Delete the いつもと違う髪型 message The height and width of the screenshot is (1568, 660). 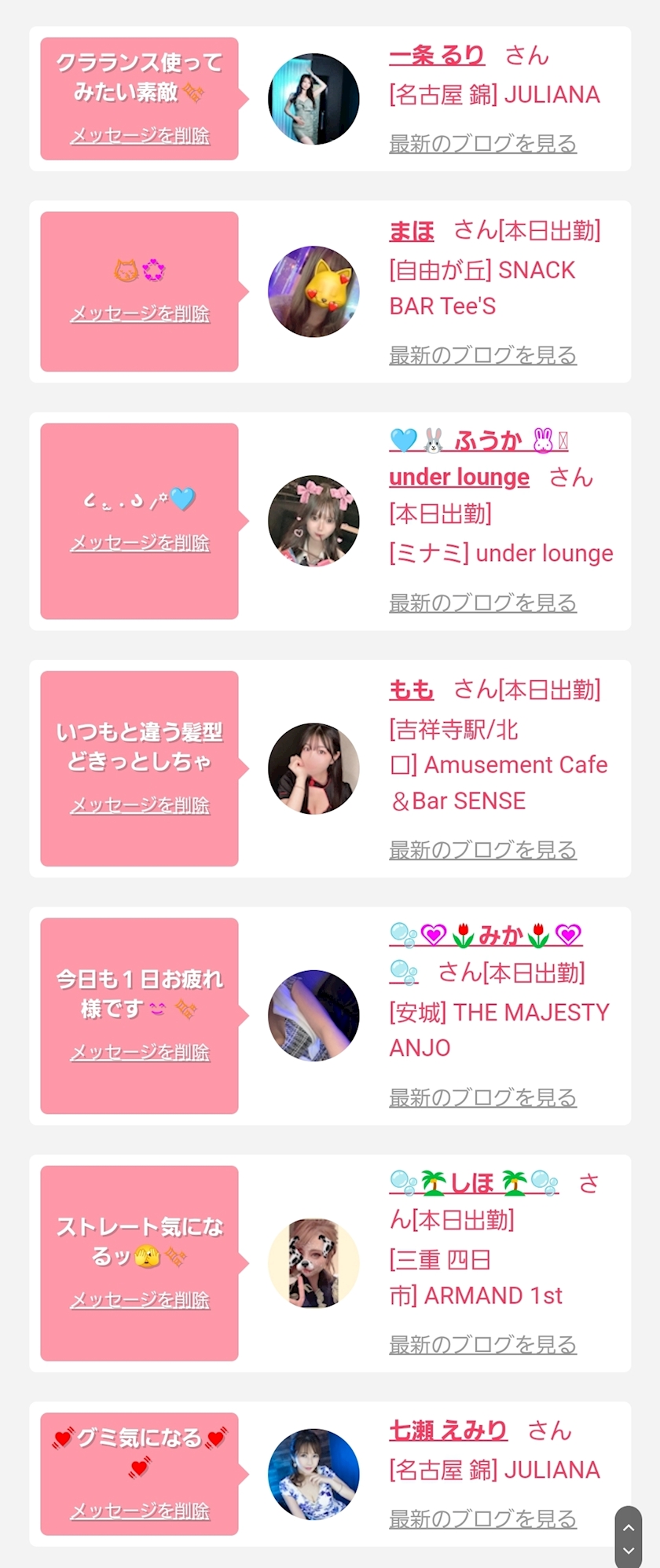click(x=140, y=805)
